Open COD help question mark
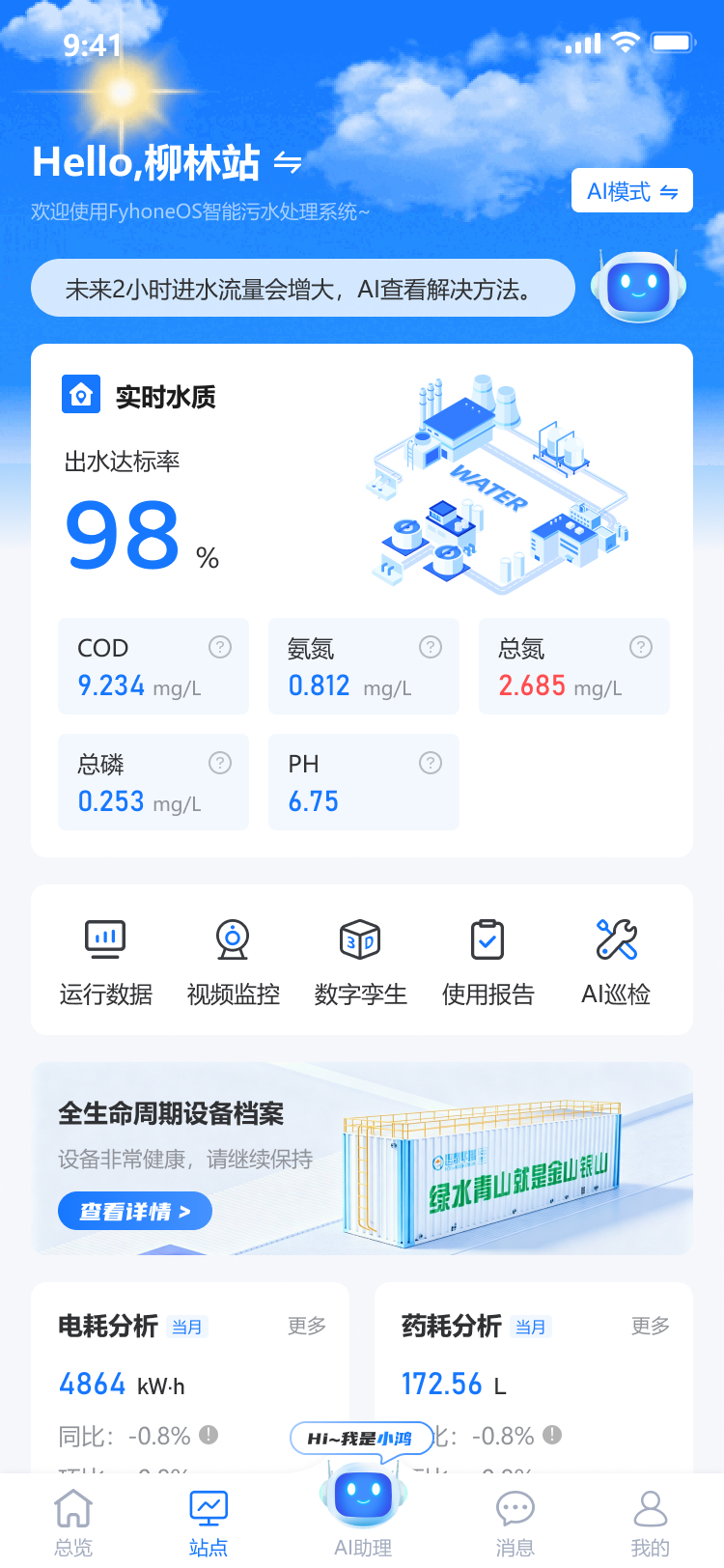 (220, 647)
